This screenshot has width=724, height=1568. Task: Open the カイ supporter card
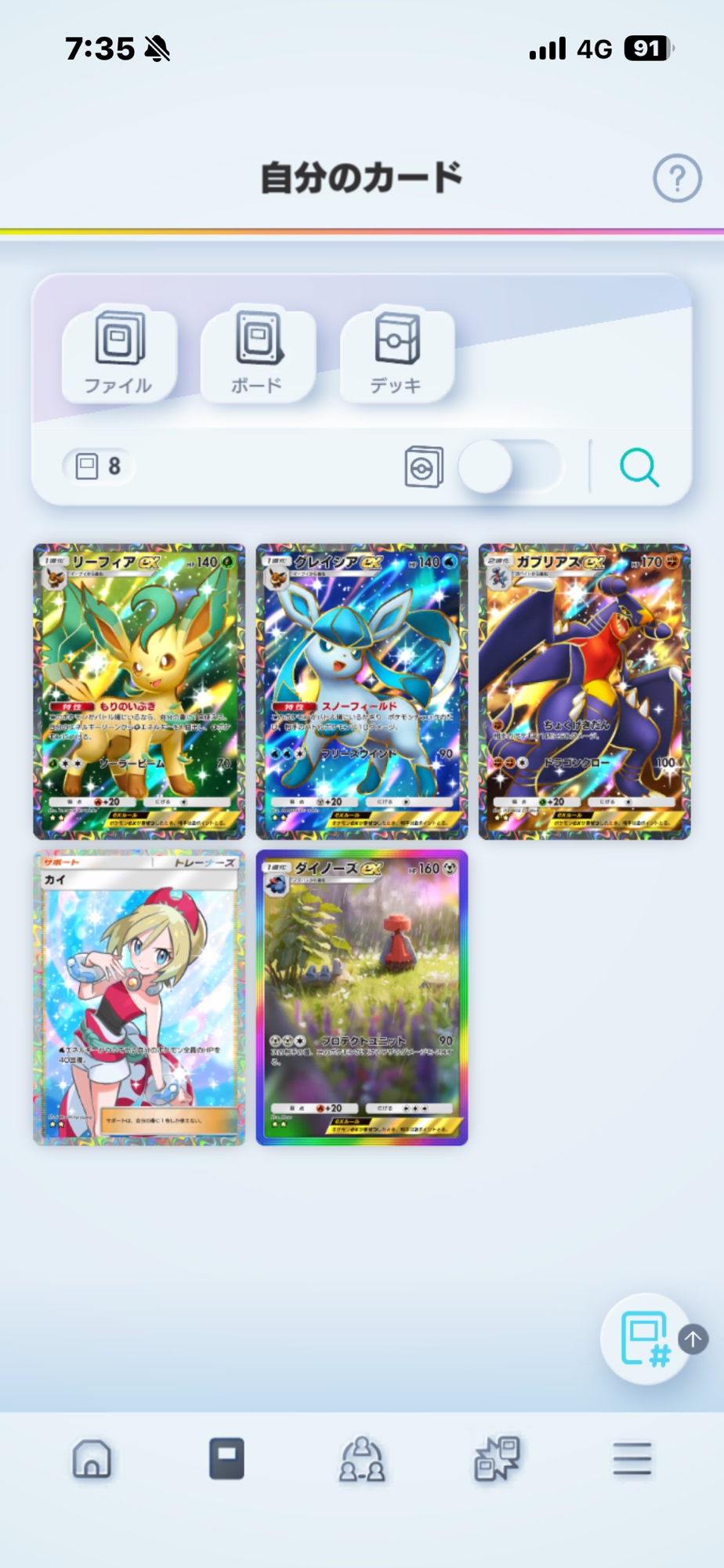coord(139,997)
